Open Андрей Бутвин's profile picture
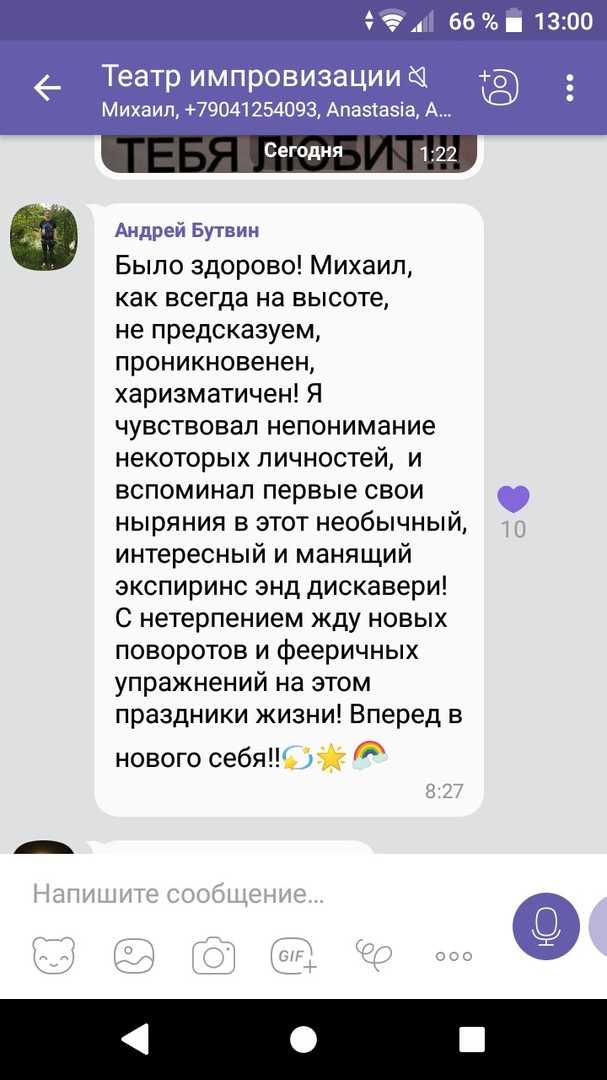 (x=43, y=236)
